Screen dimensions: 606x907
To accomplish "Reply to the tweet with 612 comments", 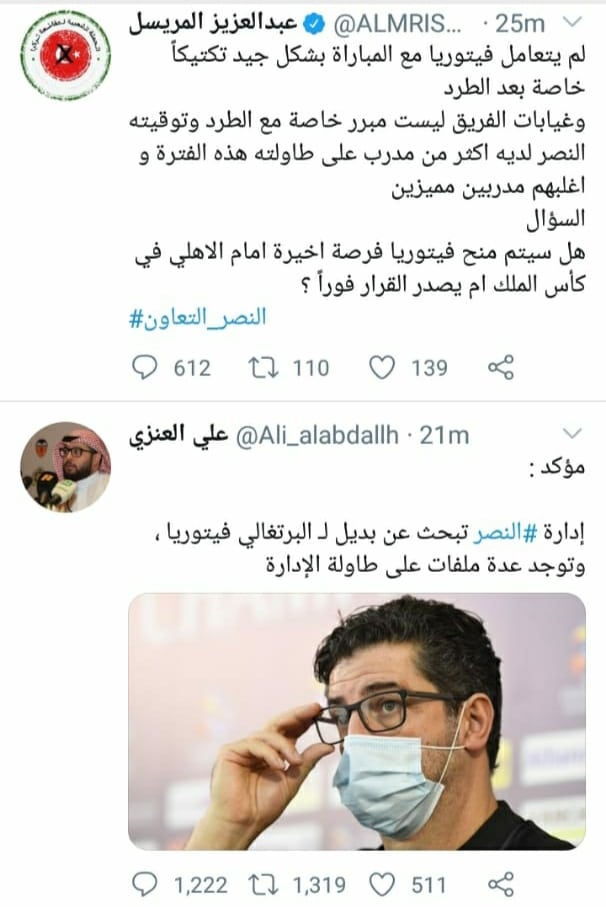I will tap(147, 368).
